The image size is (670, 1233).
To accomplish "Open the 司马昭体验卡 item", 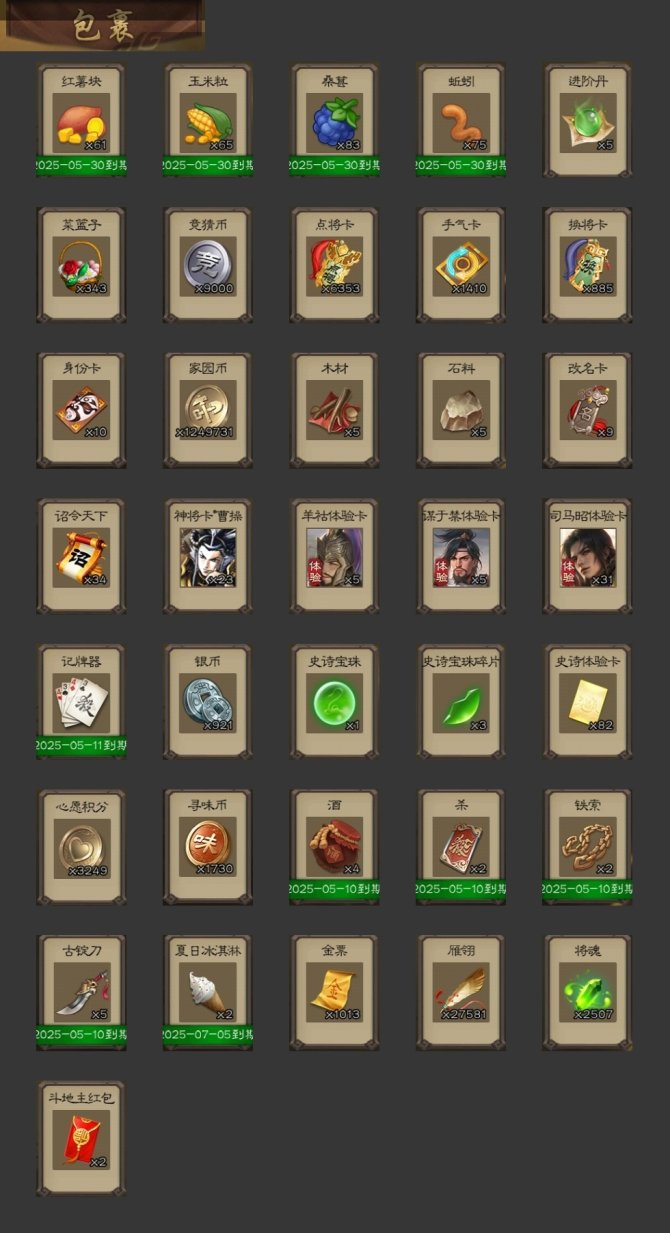I will [x=588, y=557].
